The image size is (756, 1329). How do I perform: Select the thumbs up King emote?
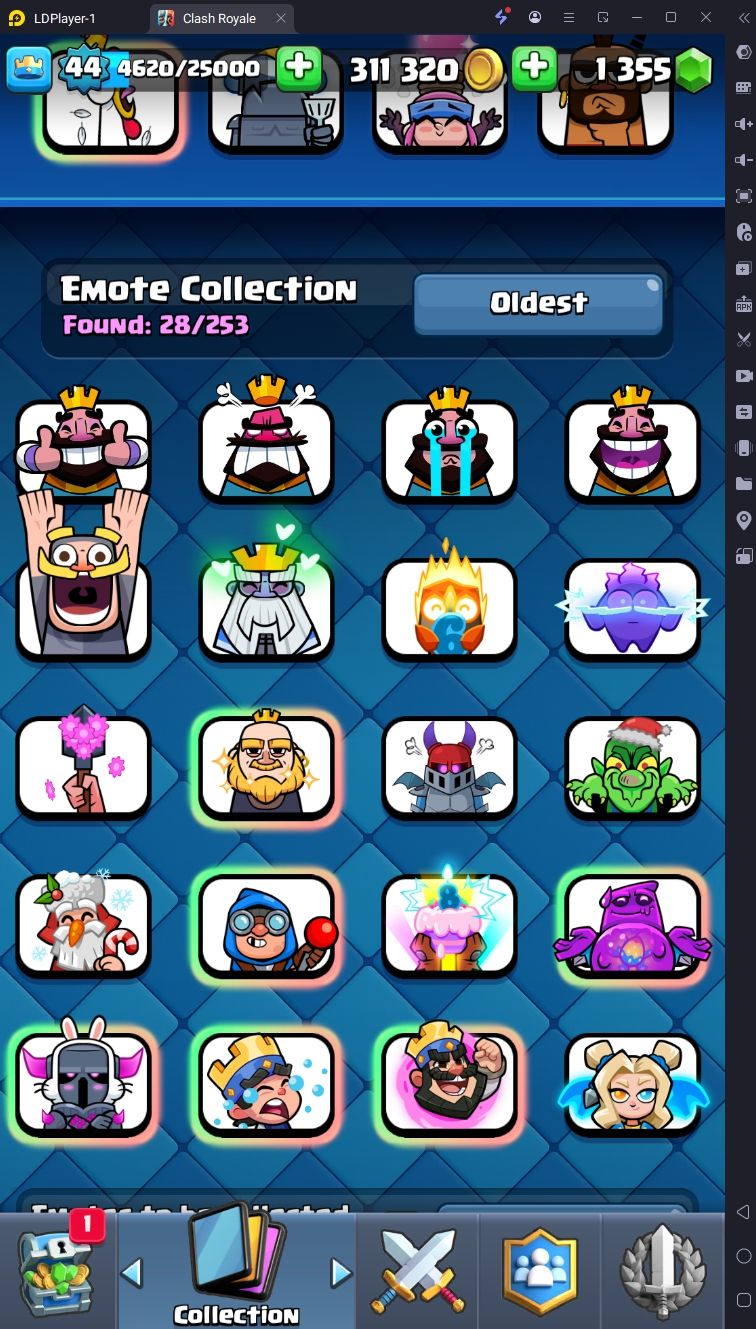click(83, 448)
